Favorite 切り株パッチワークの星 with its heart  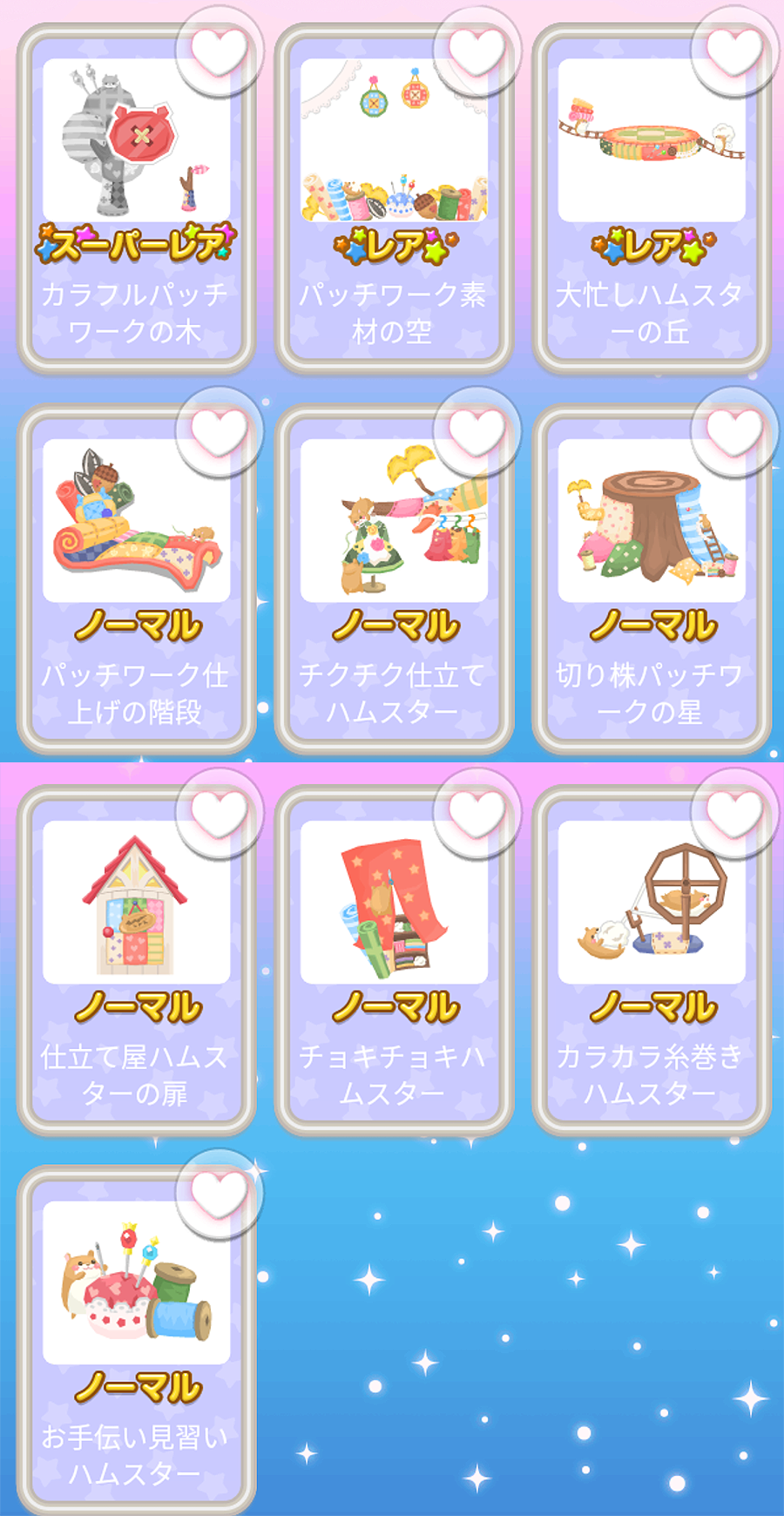733,431
